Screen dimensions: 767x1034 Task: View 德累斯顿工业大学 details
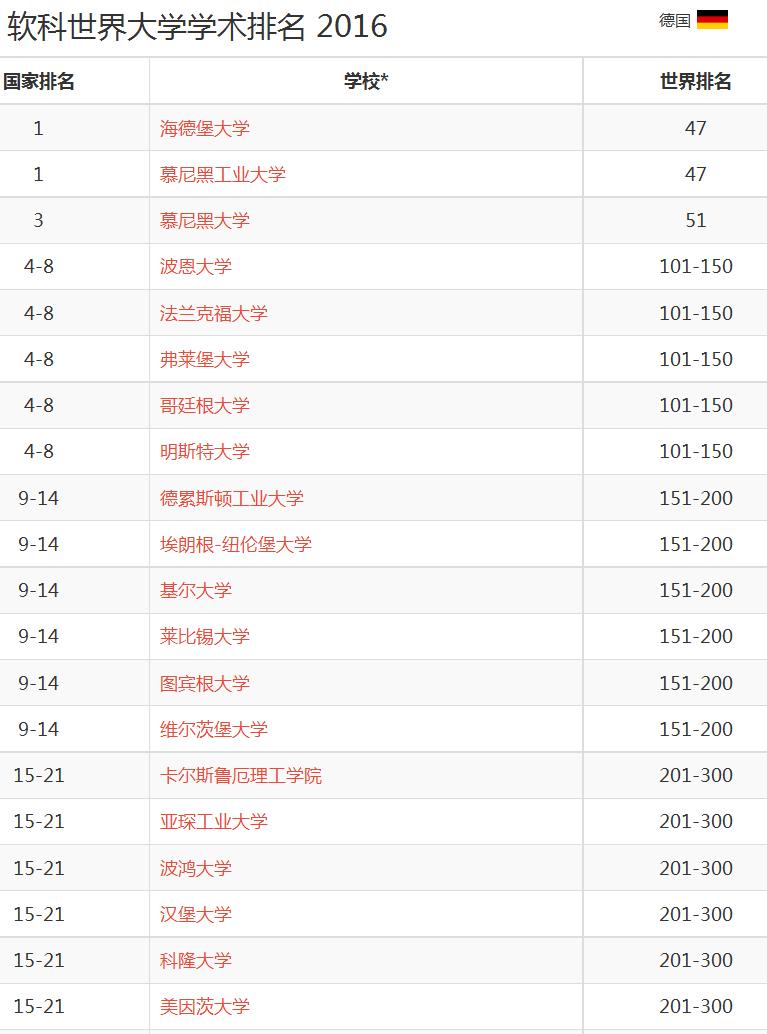point(231,498)
